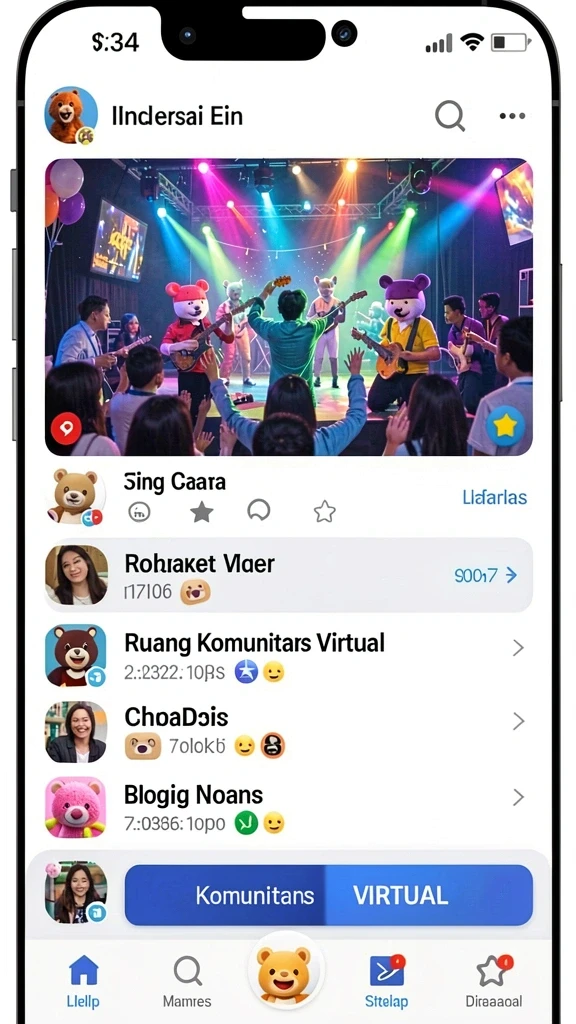
Task: Open the bear profile avatar in the header
Action: click(x=71, y=116)
